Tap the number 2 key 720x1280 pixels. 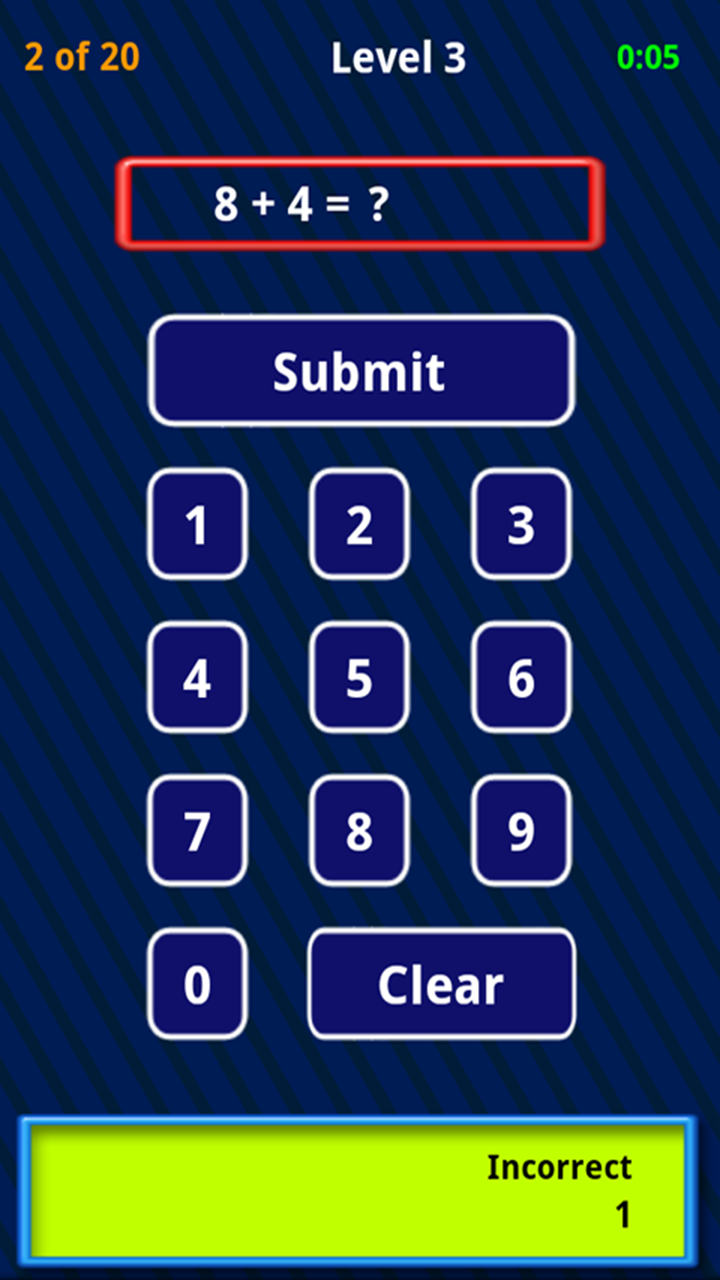pos(359,524)
